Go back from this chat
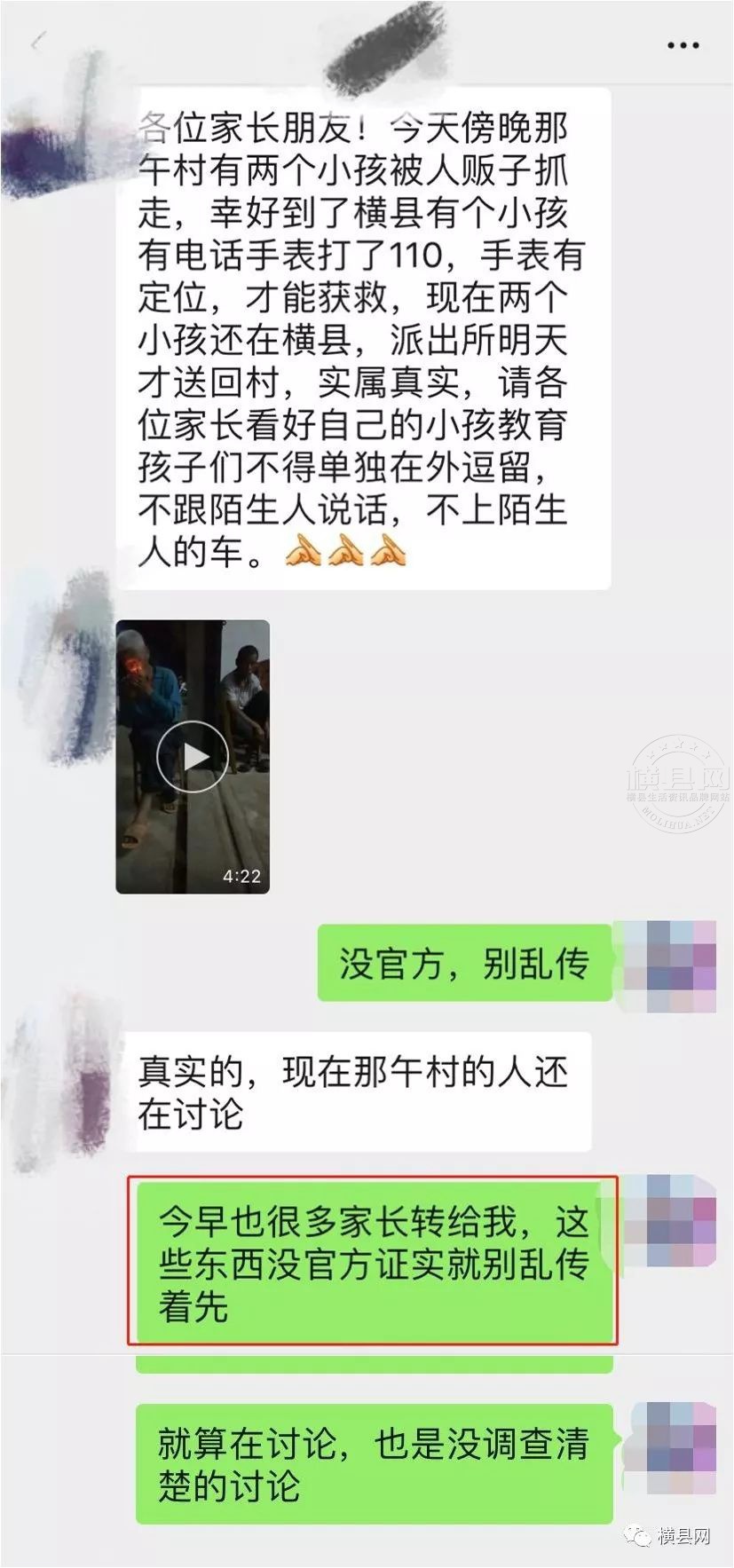 [x=38, y=42]
